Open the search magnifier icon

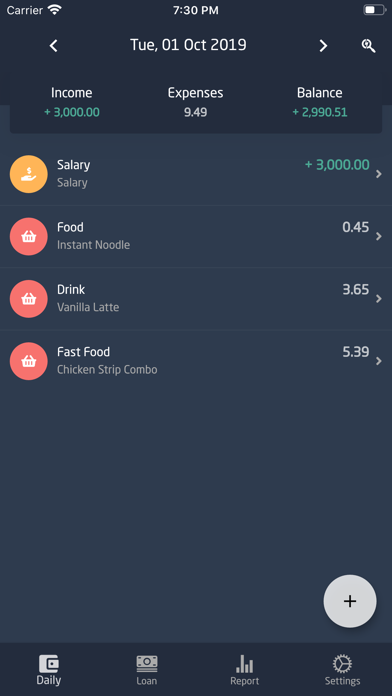(368, 45)
